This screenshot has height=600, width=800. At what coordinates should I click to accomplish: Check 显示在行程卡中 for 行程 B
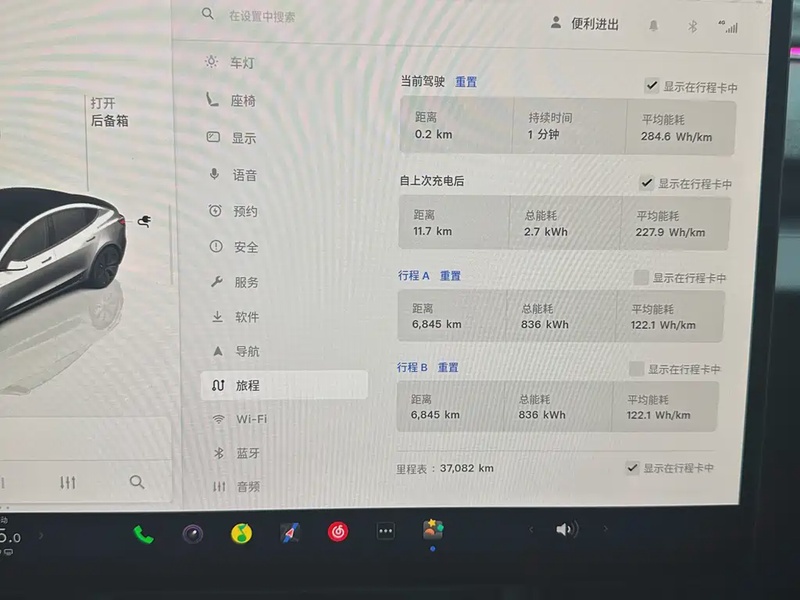636,369
